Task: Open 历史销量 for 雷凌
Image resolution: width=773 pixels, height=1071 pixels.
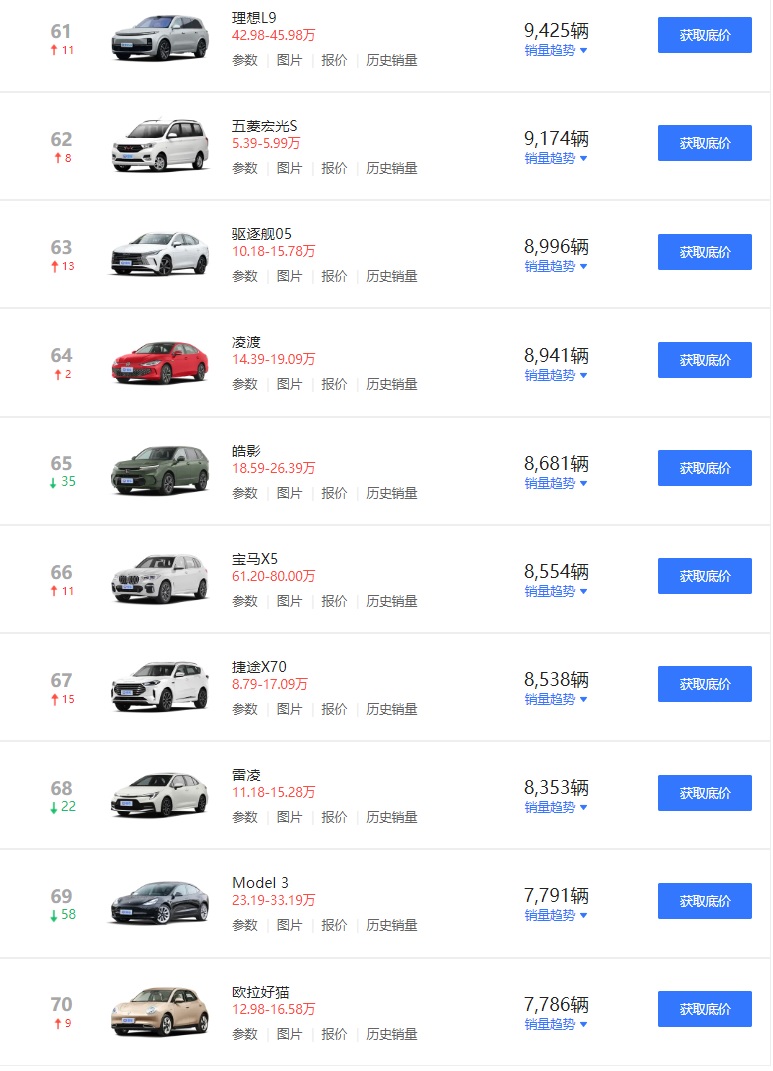Action: pos(392,817)
